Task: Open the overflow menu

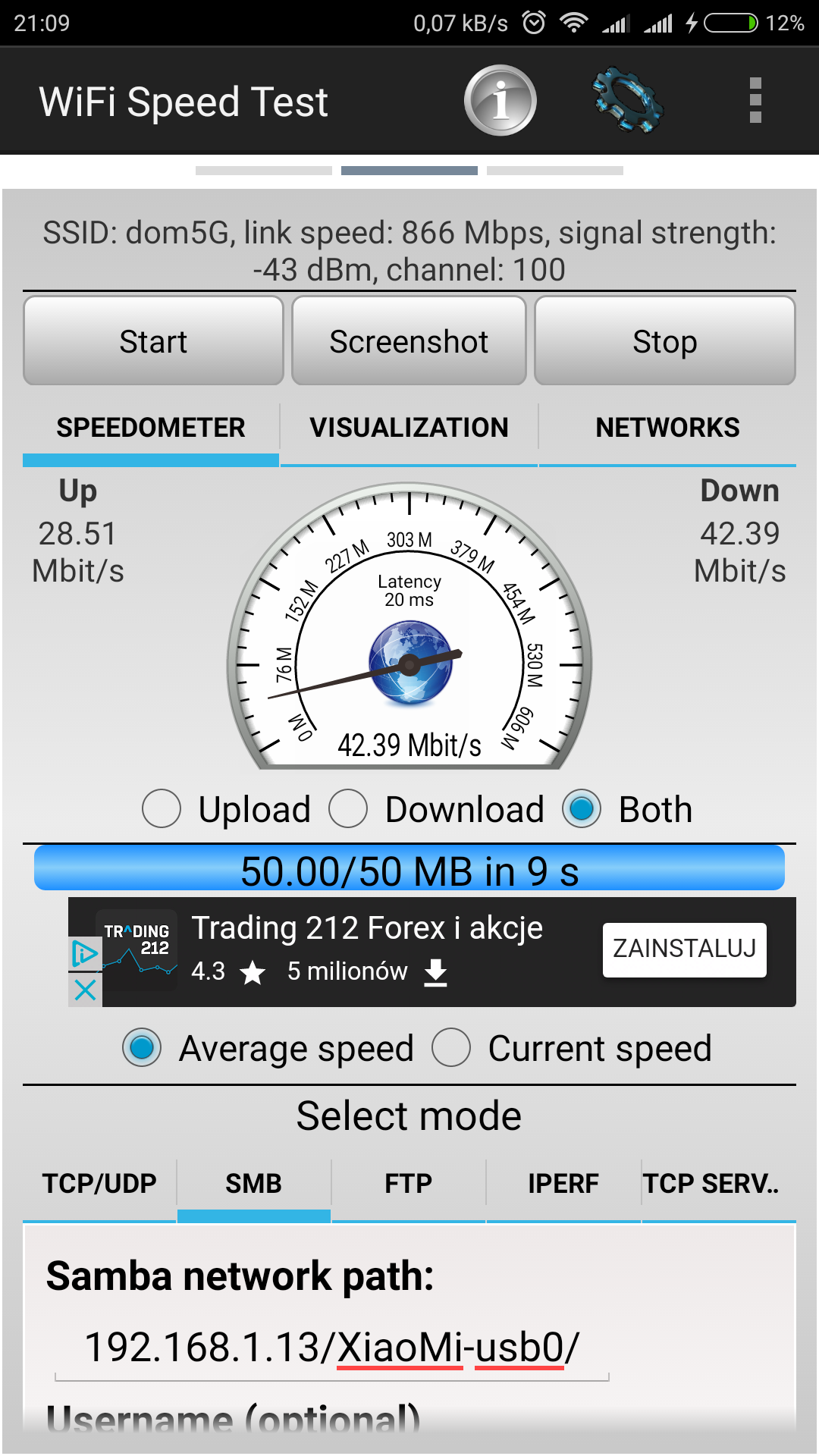Action: click(x=755, y=101)
